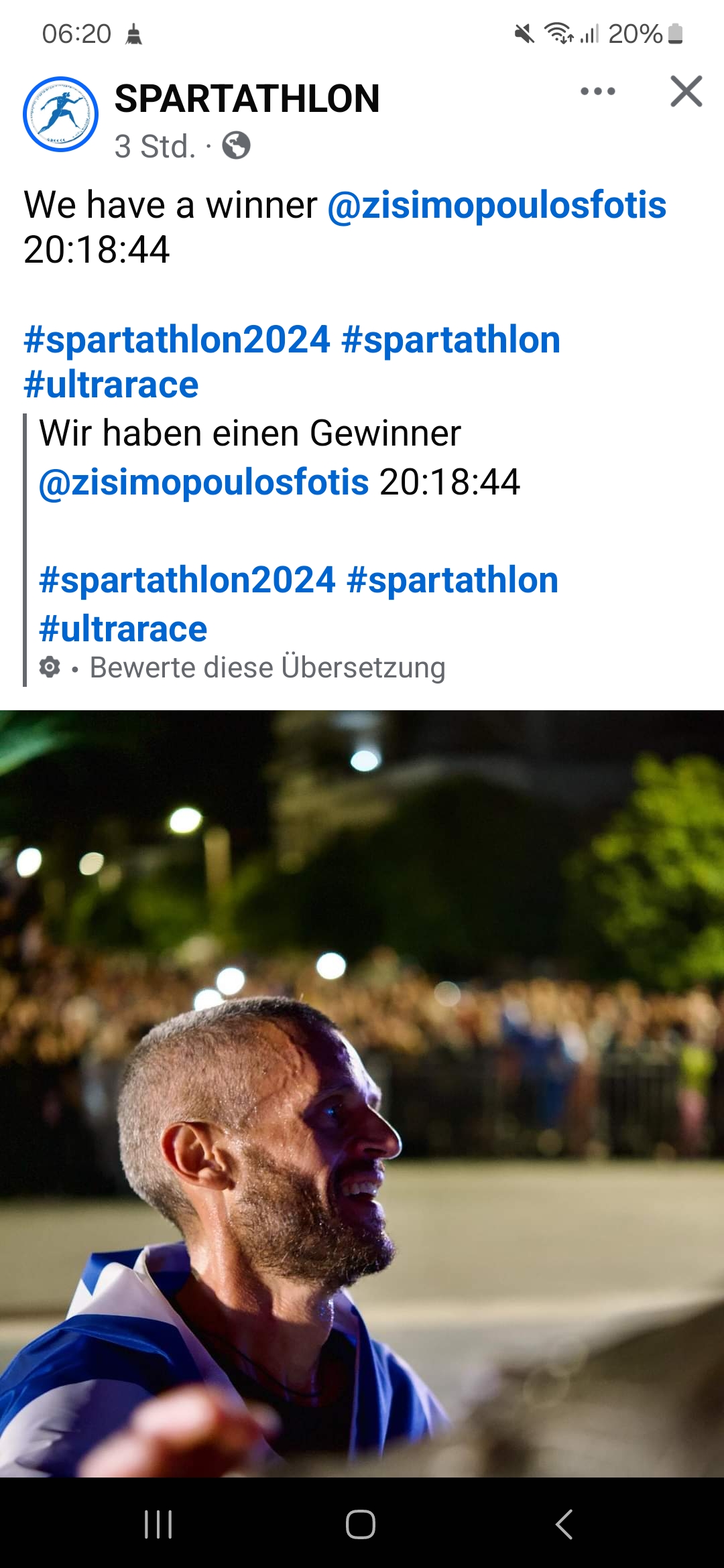Close this post view

[x=686, y=91]
